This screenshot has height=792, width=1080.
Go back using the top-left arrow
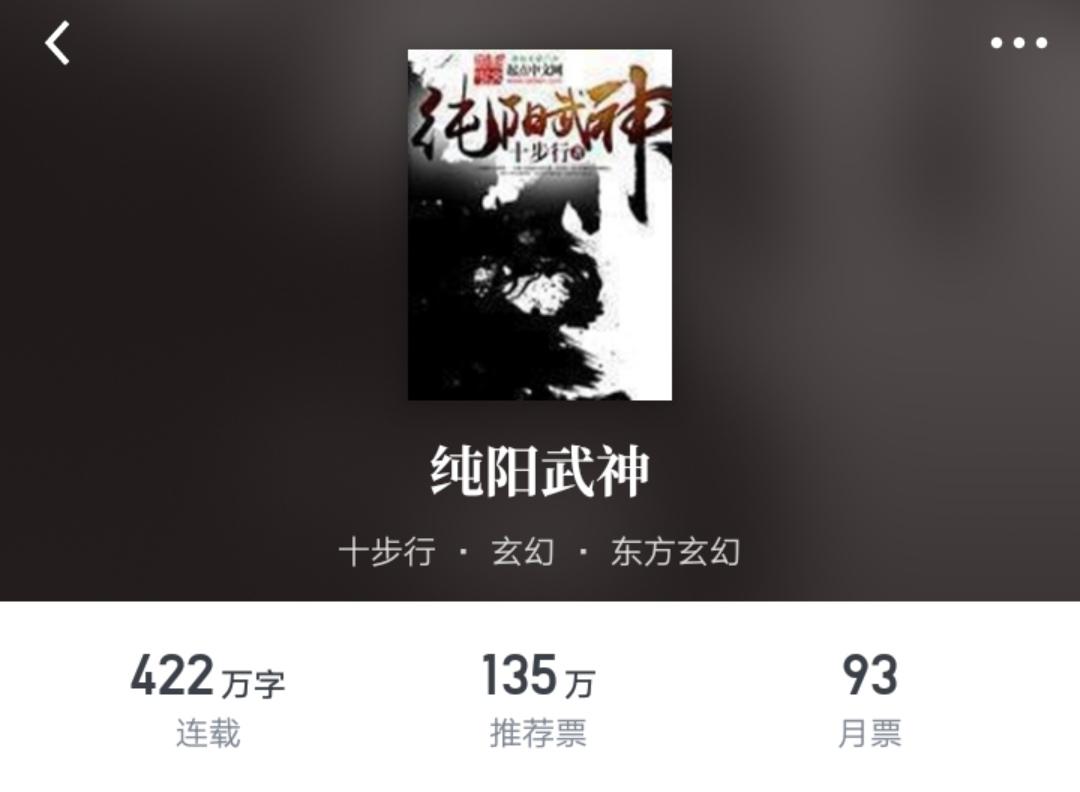pos(58,44)
